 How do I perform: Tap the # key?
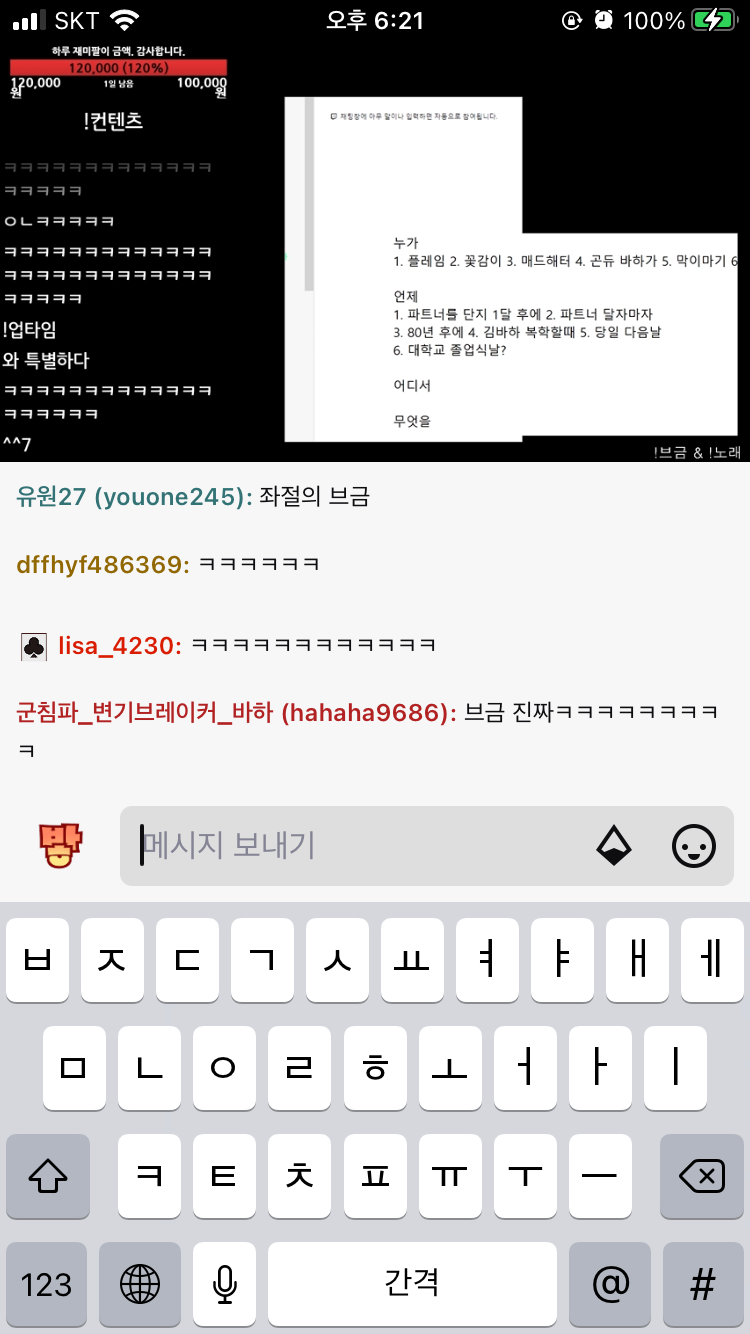[x=703, y=1284]
